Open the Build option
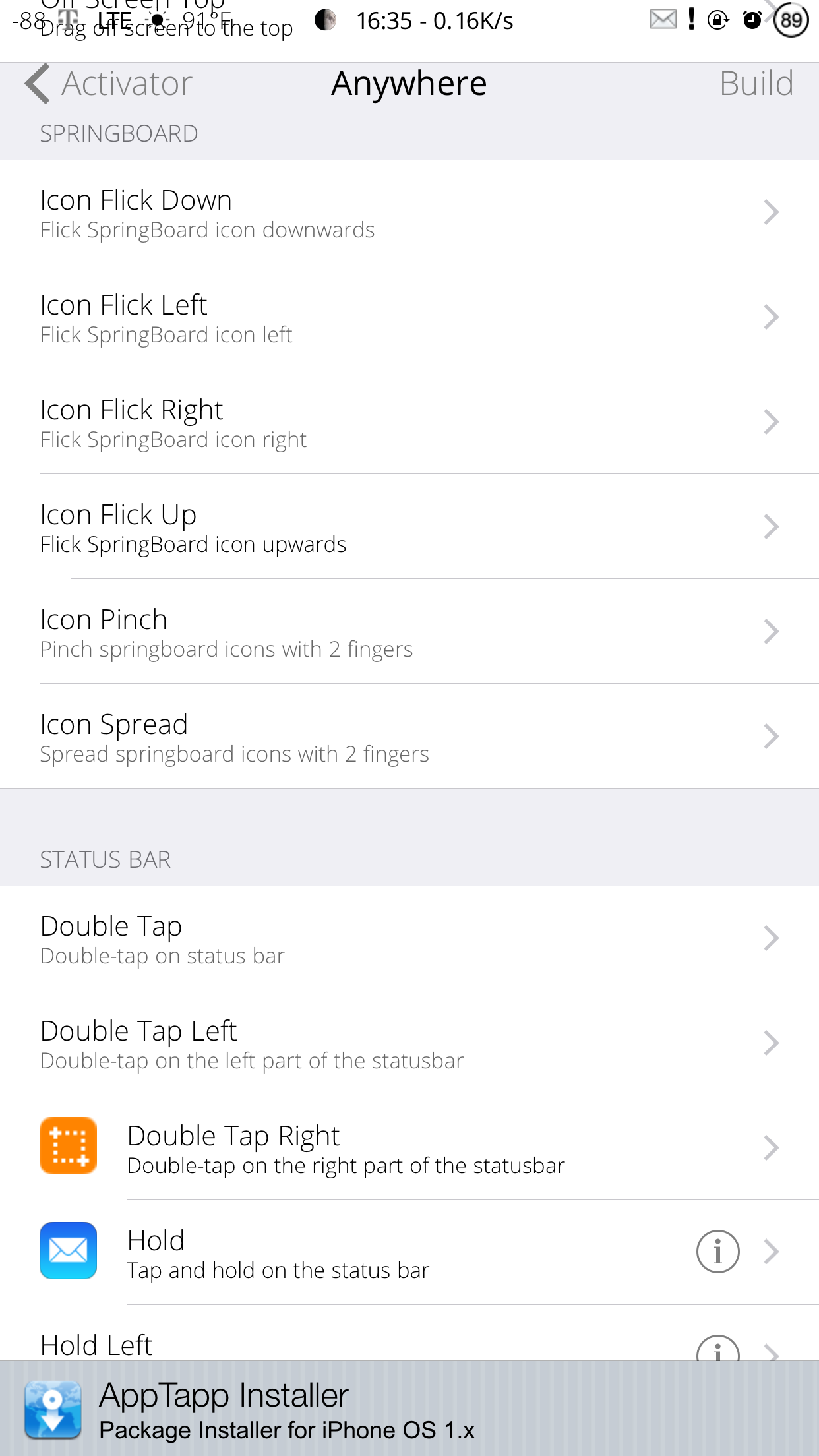Screen dimensions: 819x1456 pyautogui.click(x=756, y=84)
